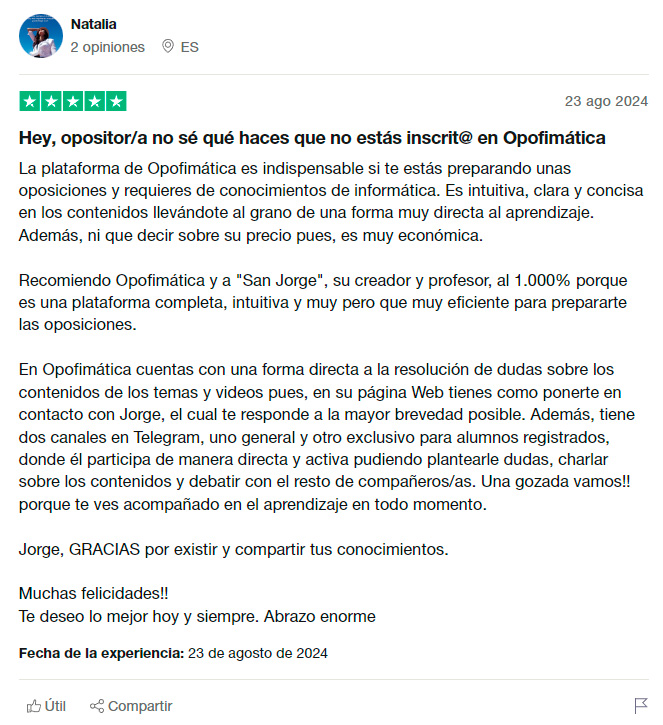The height and width of the screenshot is (725, 663).
Task: Open the review titled 'Hey, opositor/a'
Action: coord(312,137)
